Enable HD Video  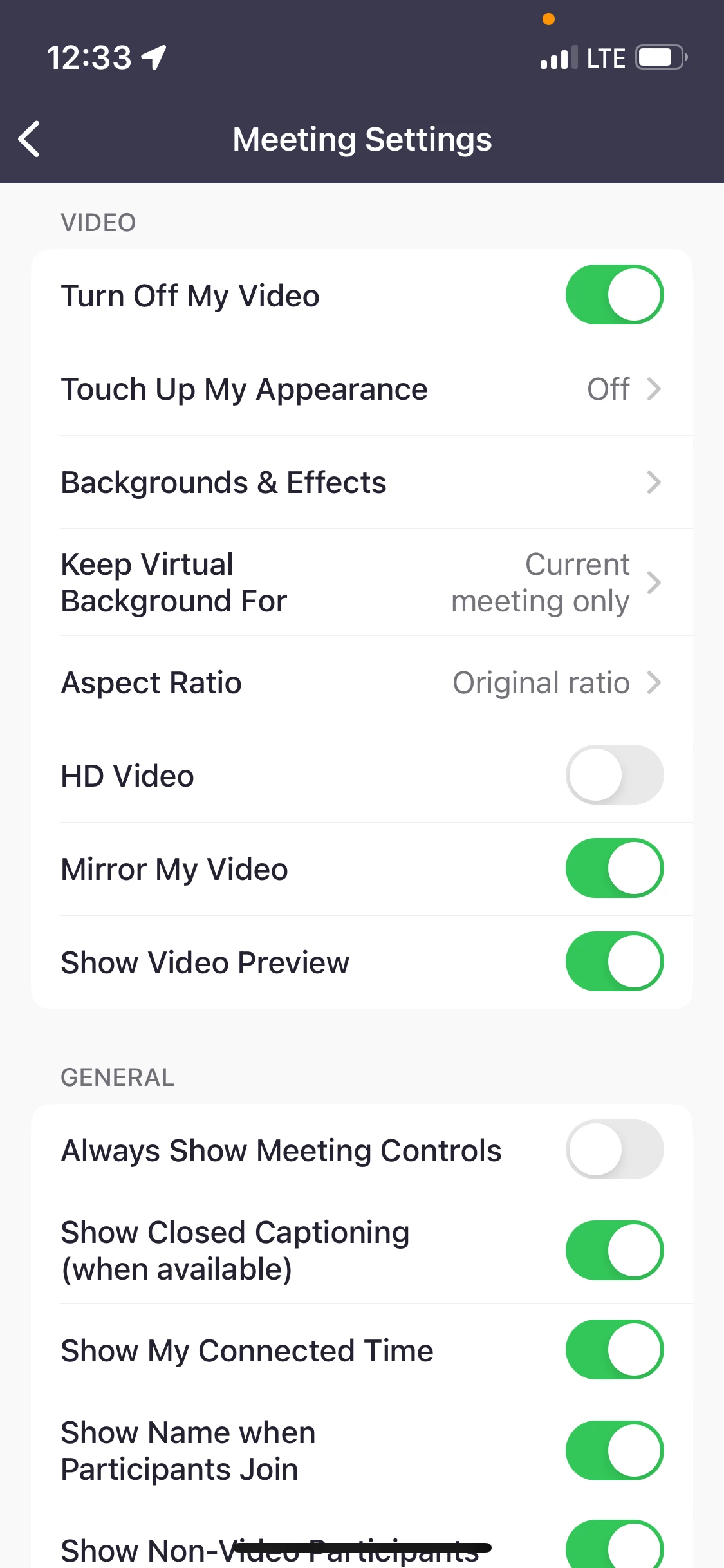pos(614,775)
